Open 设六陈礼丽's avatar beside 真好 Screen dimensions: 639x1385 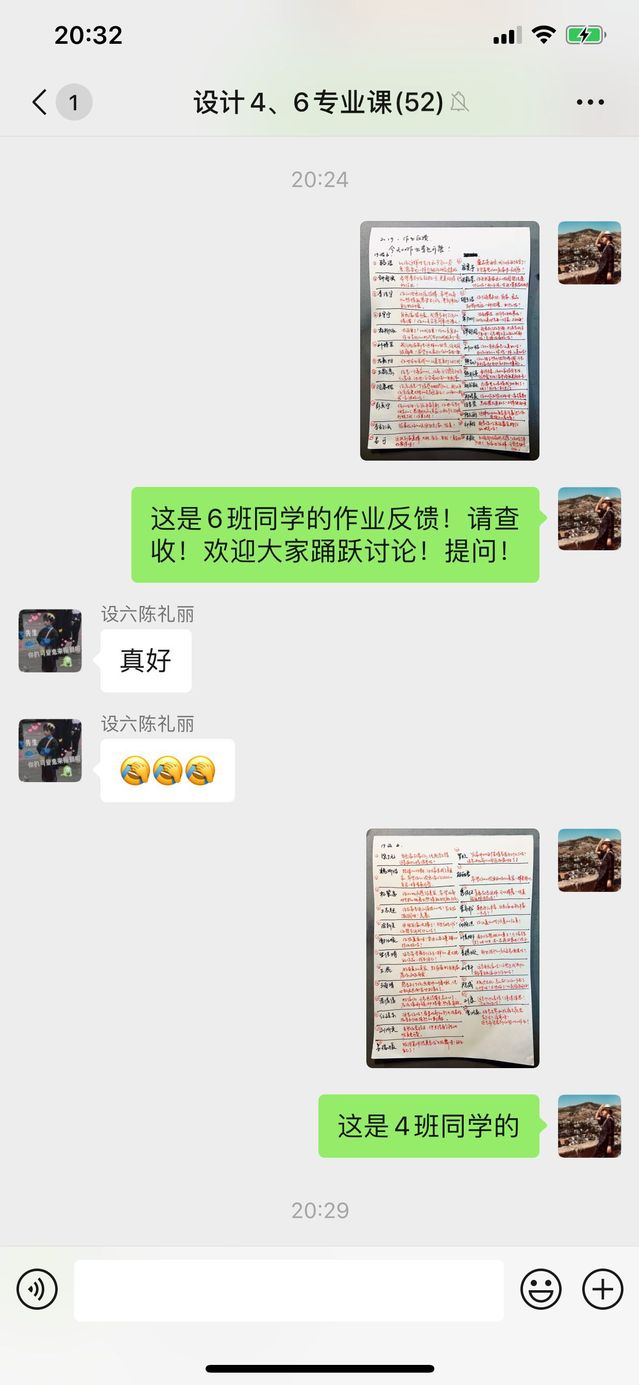tap(50, 641)
